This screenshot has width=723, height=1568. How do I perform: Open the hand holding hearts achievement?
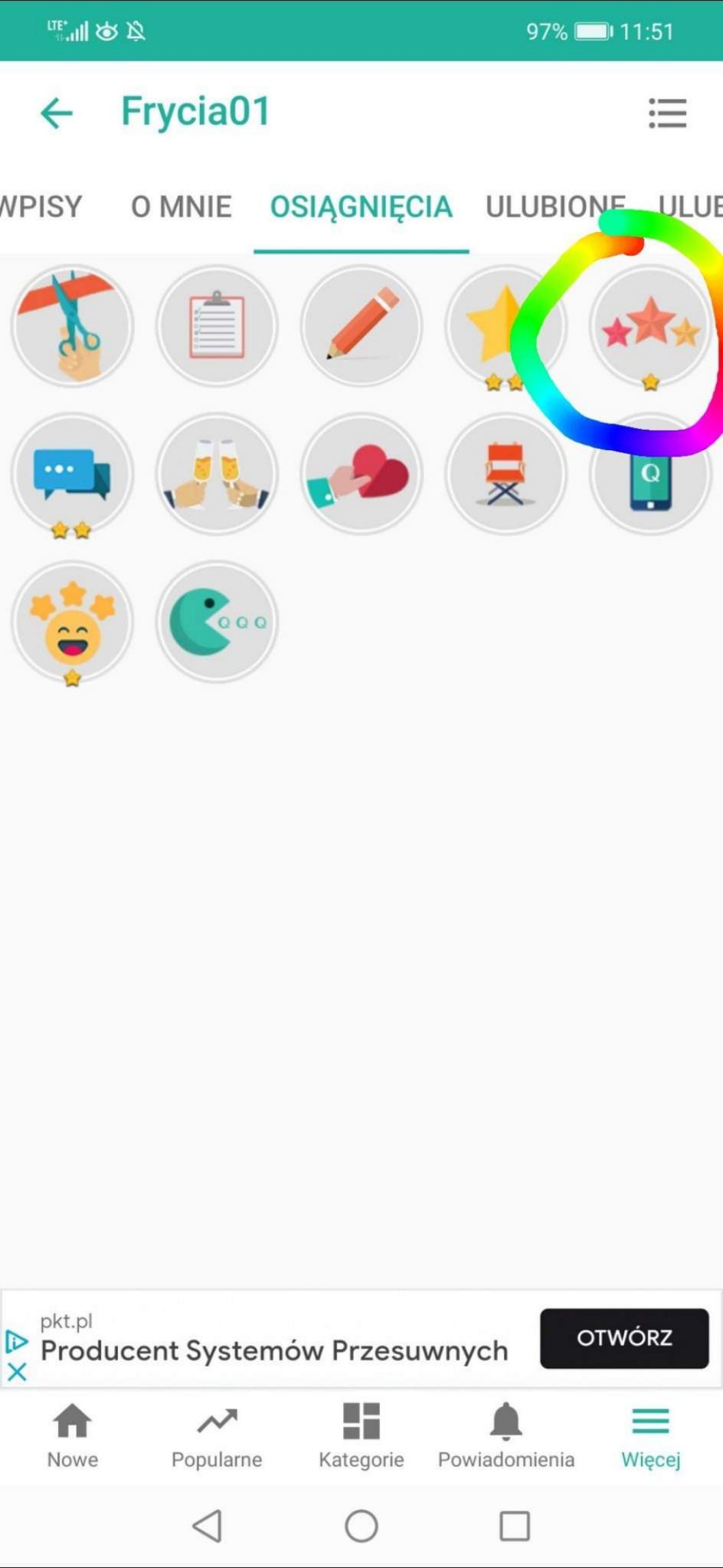361,473
